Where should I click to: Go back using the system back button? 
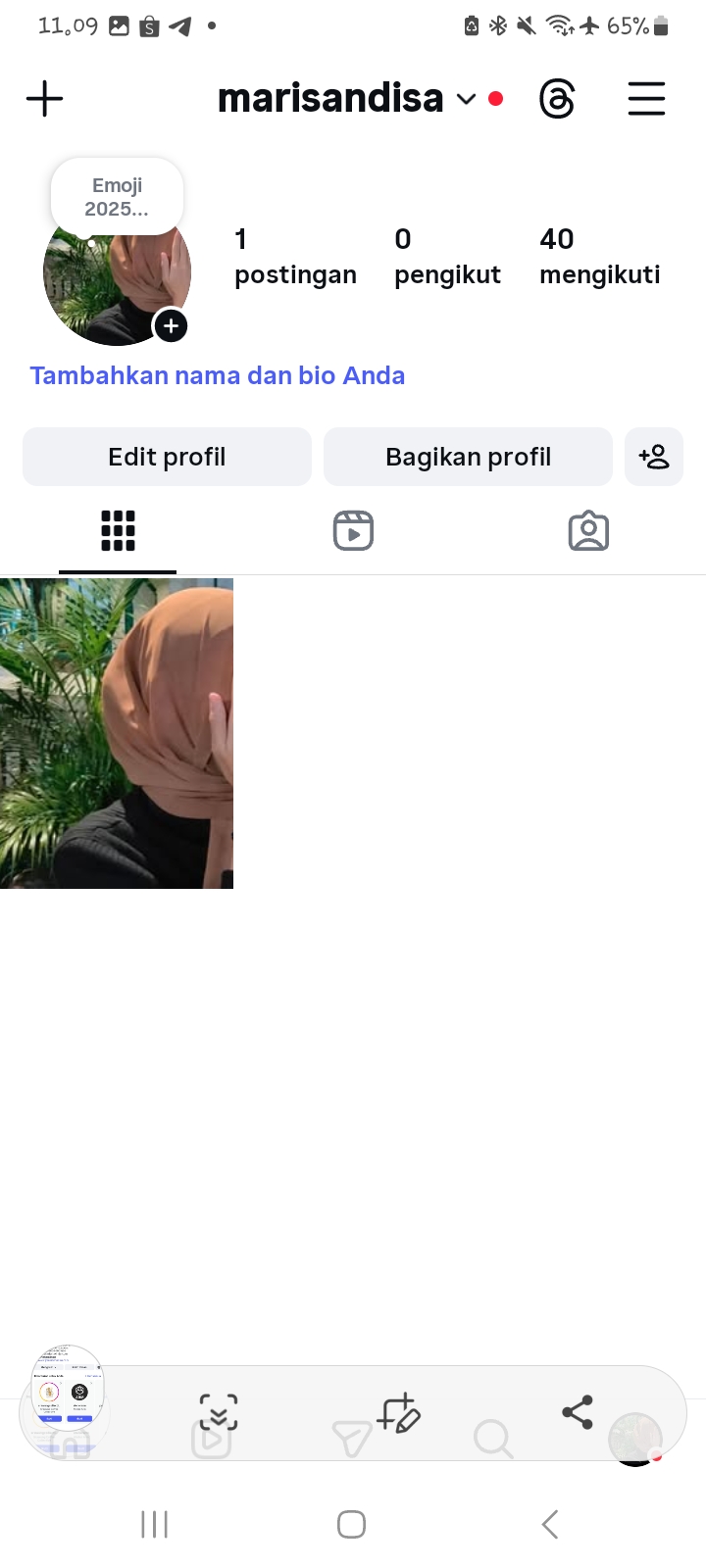550,1524
